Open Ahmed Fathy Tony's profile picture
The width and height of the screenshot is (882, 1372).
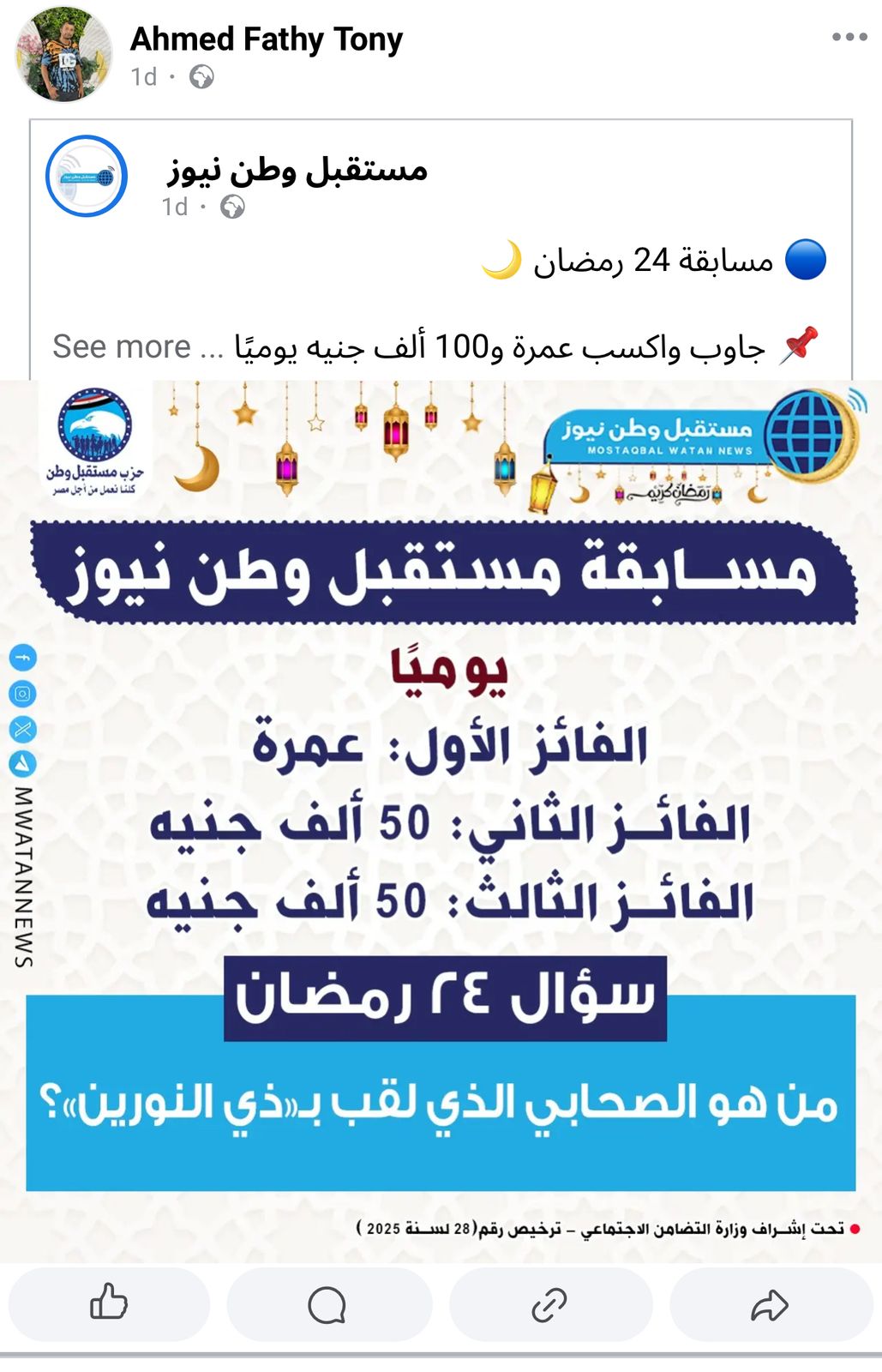pos(64,56)
